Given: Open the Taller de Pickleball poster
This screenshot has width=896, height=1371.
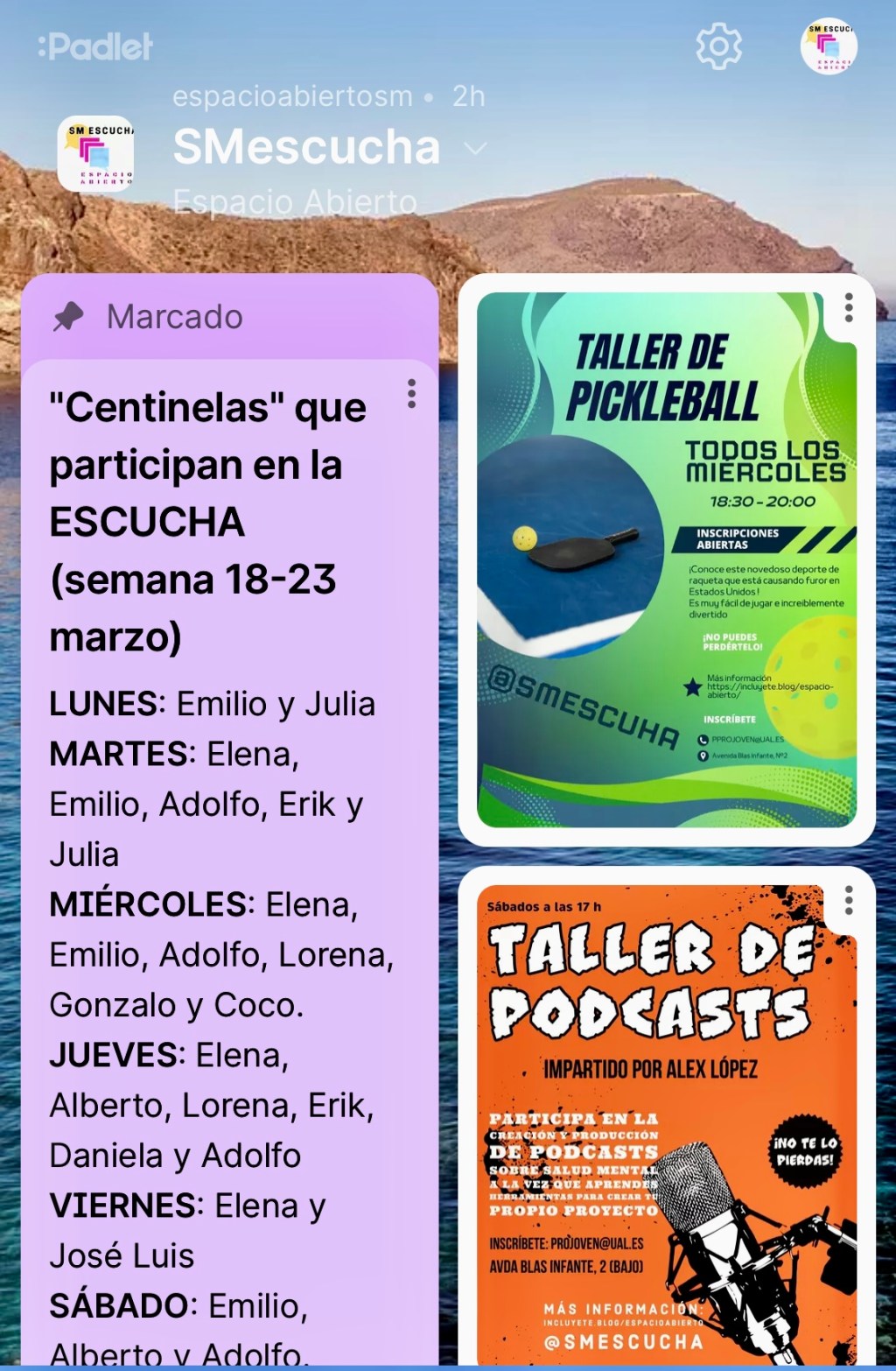Looking at the screenshot, I should [x=665, y=560].
